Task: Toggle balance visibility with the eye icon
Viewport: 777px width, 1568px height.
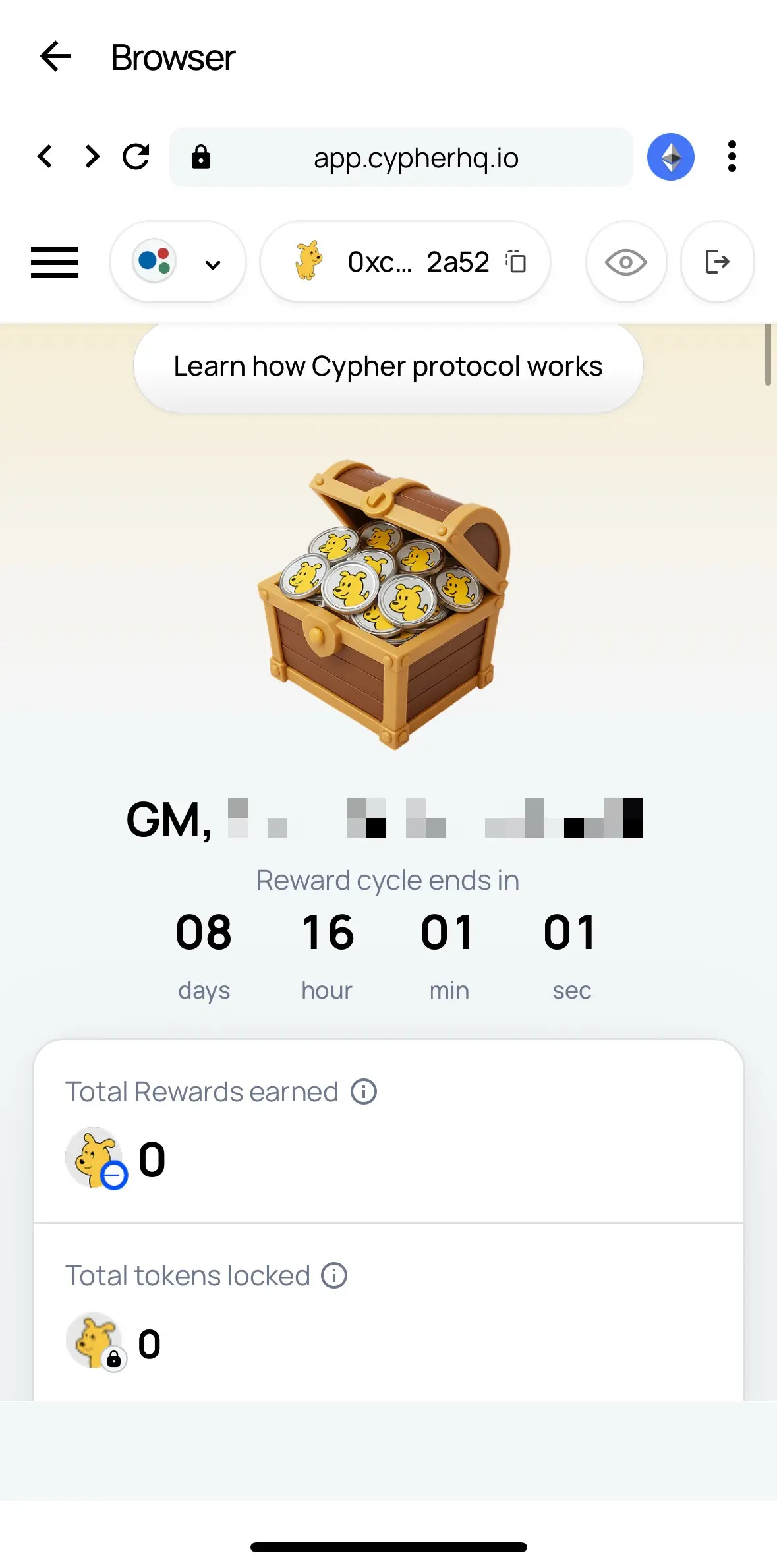Action: (625, 262)
